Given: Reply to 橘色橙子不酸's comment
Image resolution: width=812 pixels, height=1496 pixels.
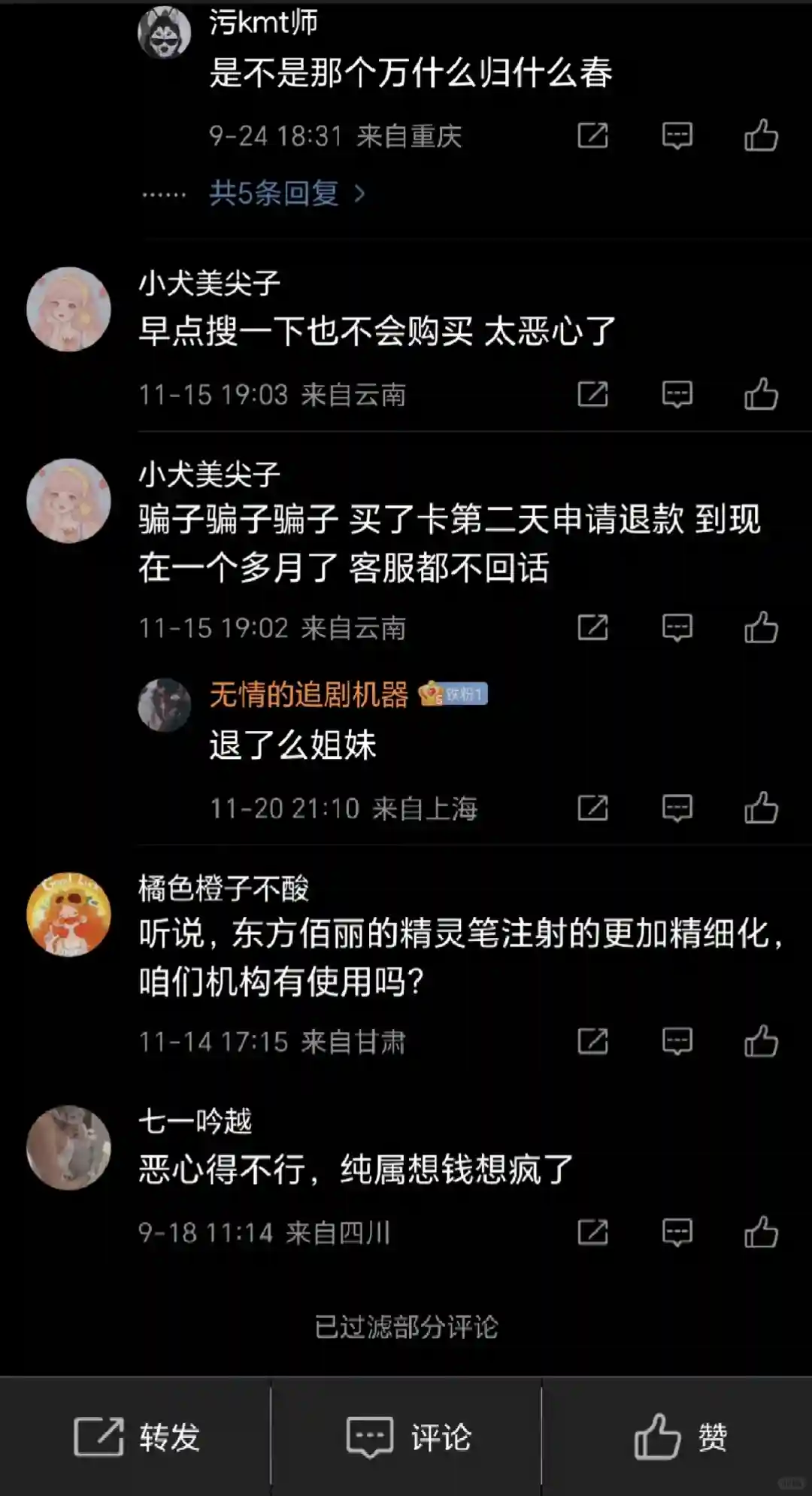Looking at the screenshot, I should 677,1042.
